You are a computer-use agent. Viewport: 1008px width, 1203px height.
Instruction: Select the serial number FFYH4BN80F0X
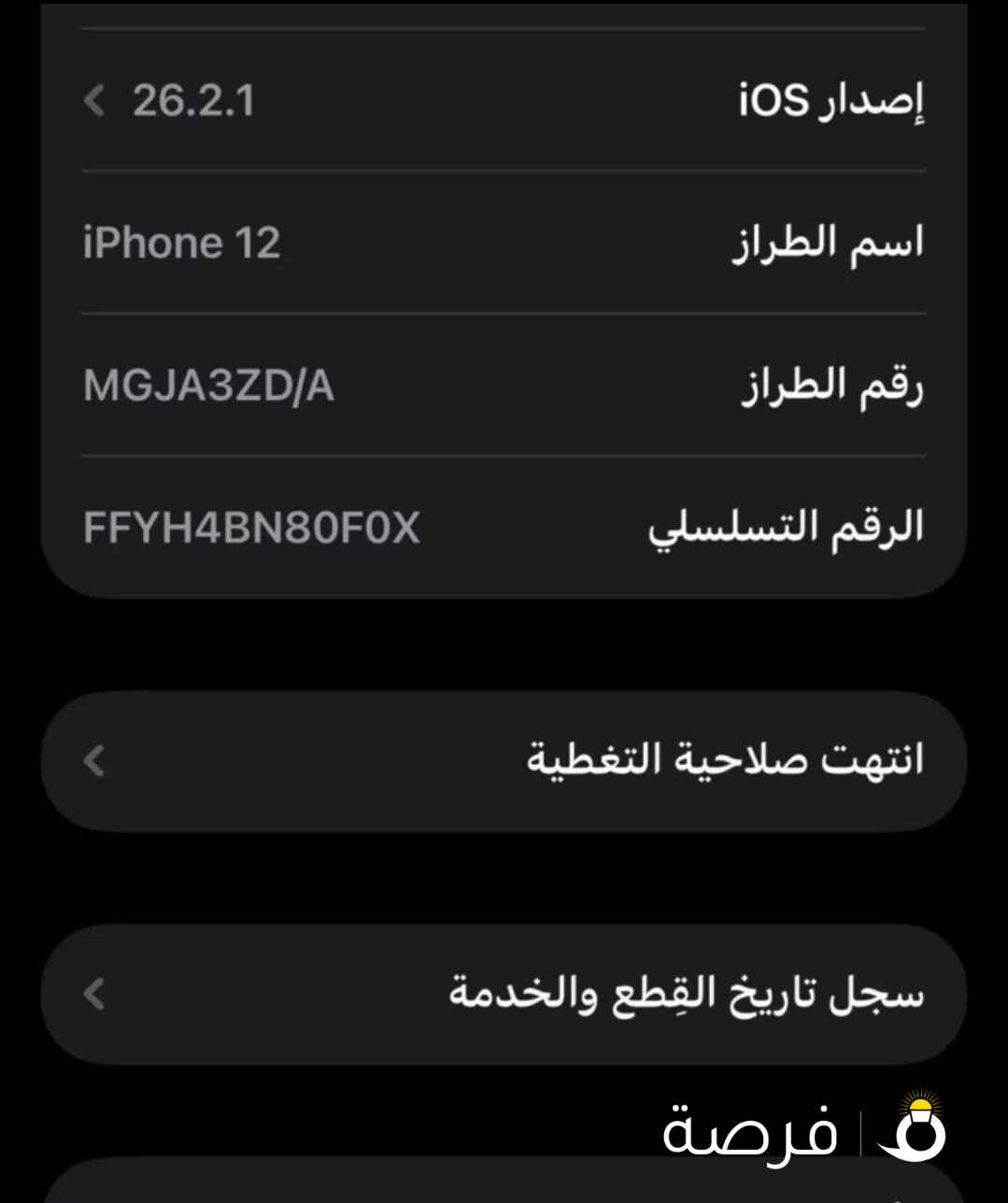coord(253,529)
